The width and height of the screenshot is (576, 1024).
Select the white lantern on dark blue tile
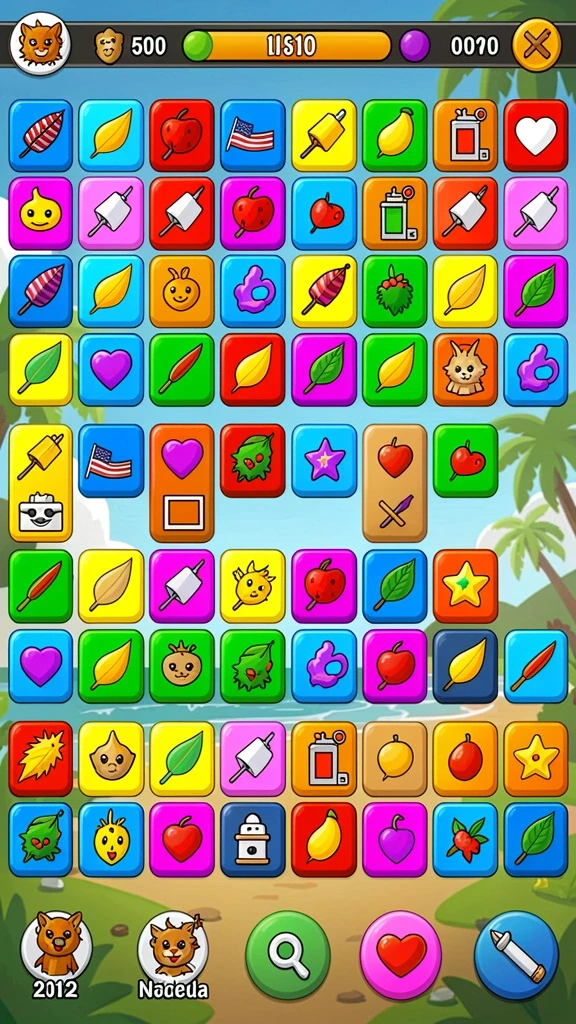click(253, 839)
